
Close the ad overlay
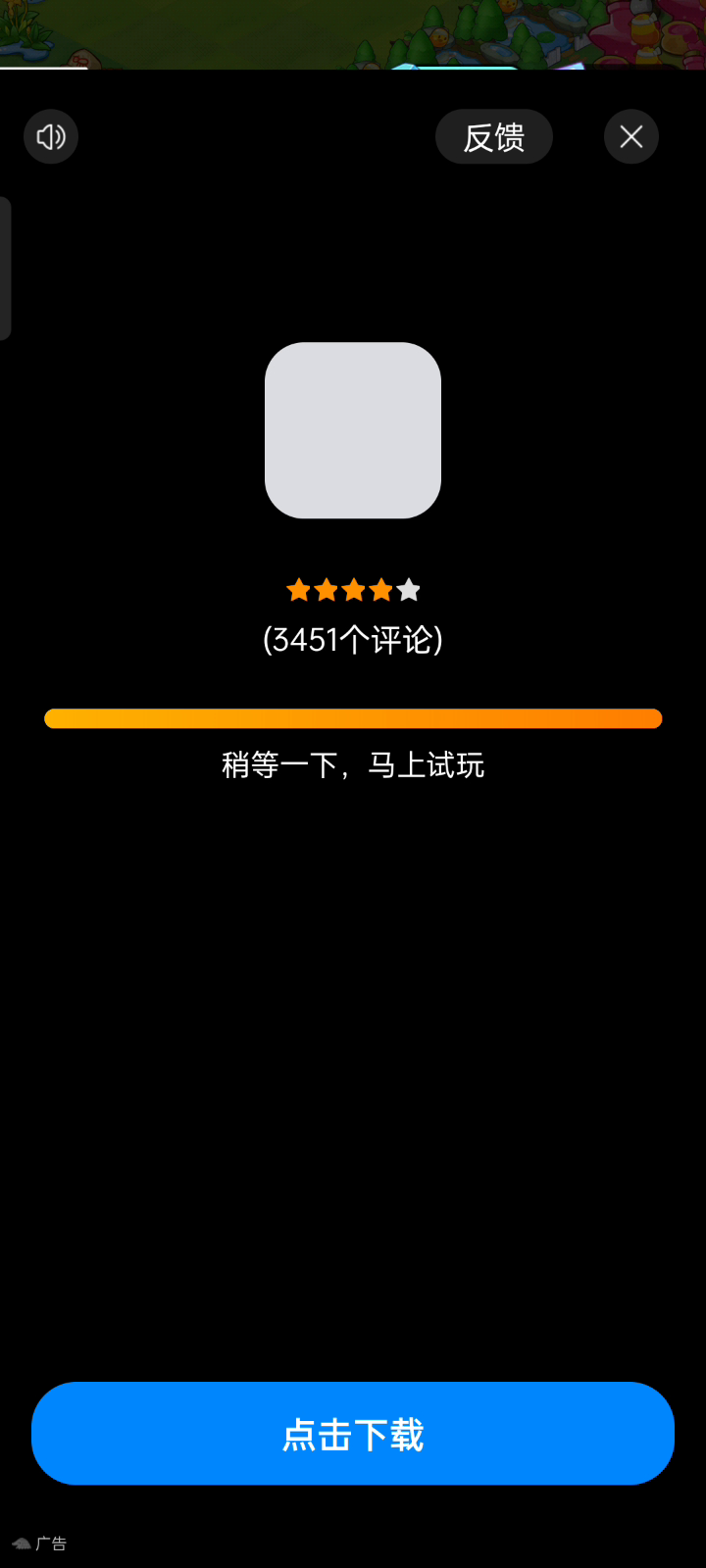631,136
